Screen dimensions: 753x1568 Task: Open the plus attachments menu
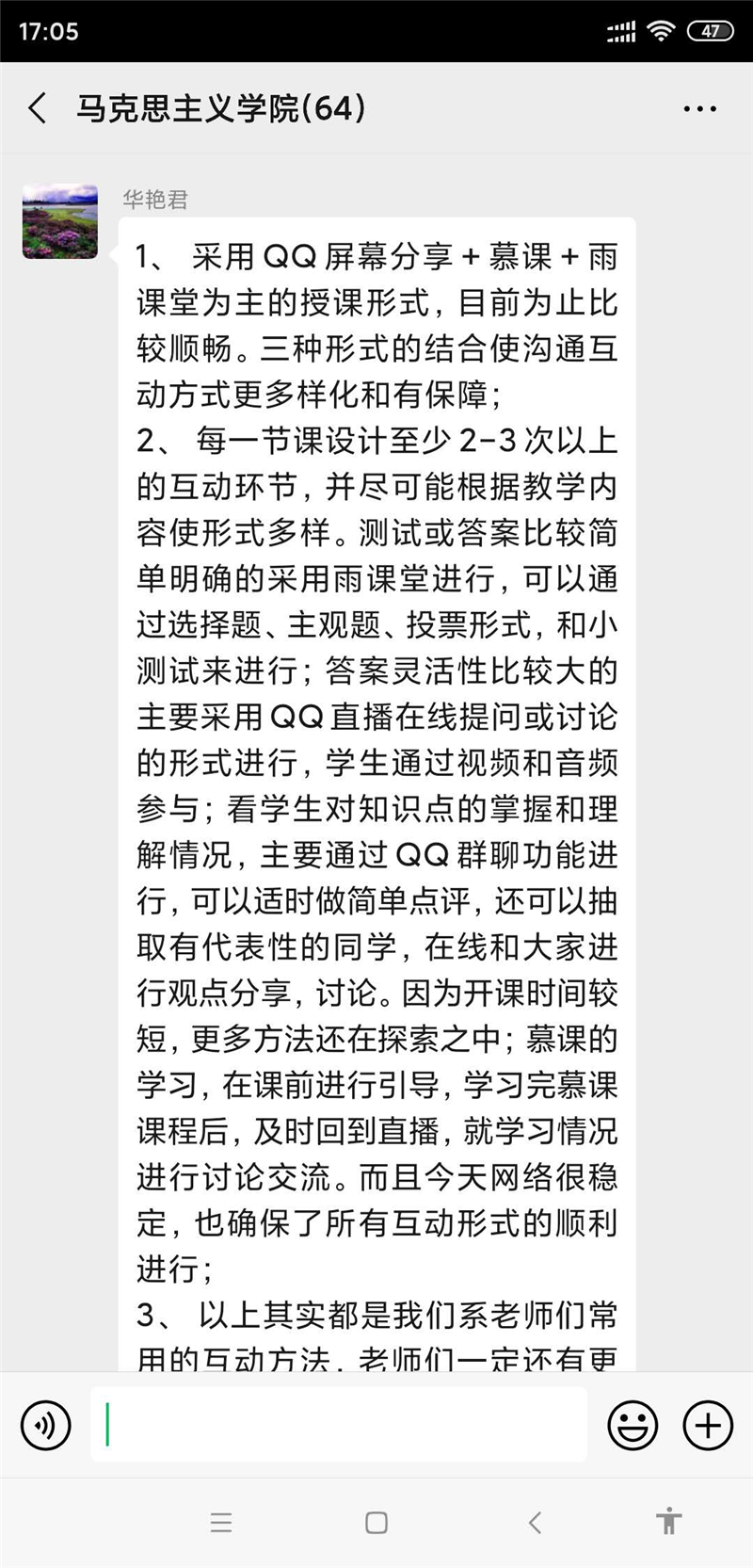pos(708,1425)
